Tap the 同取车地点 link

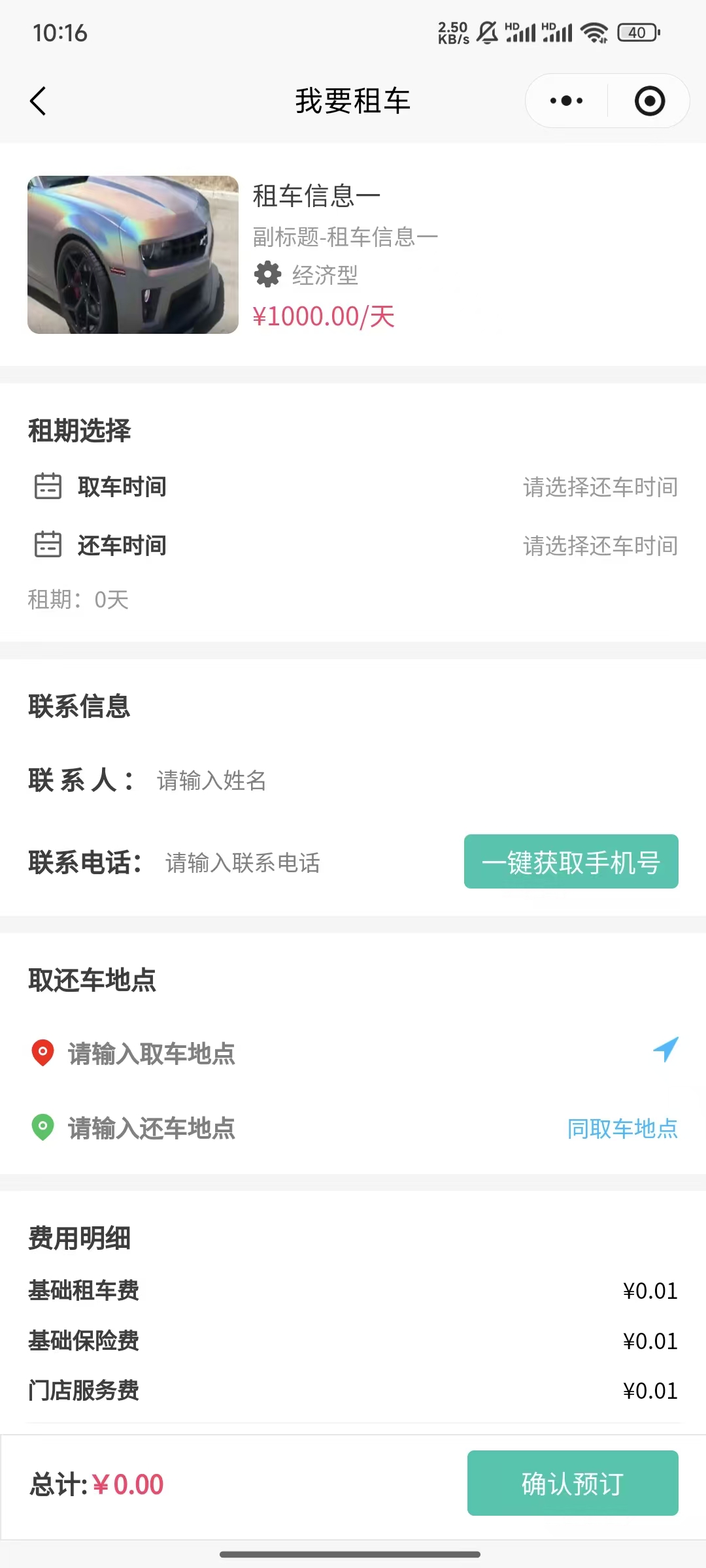click(622, 1129)
